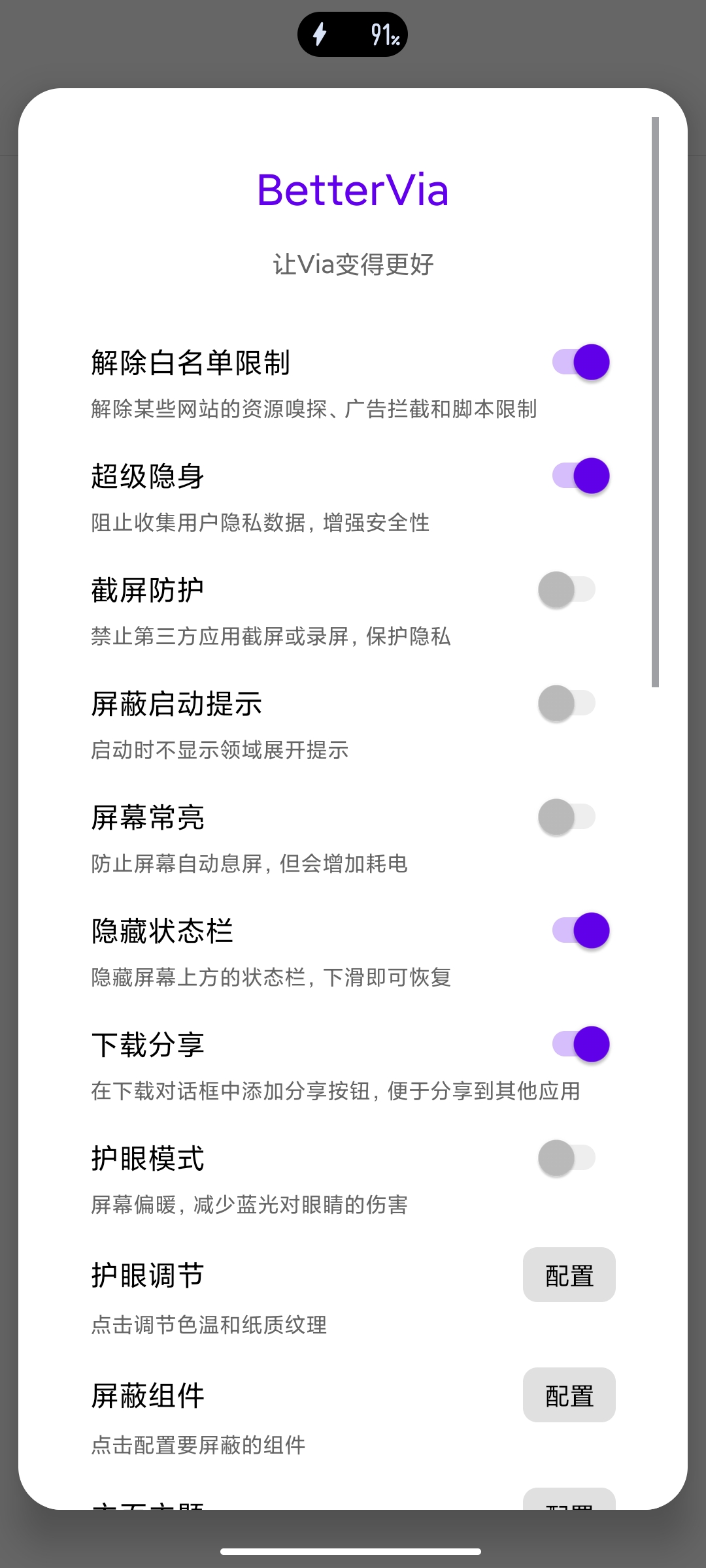
Task: Tap the 超级隐身 description text
Action: coord(260,523)
